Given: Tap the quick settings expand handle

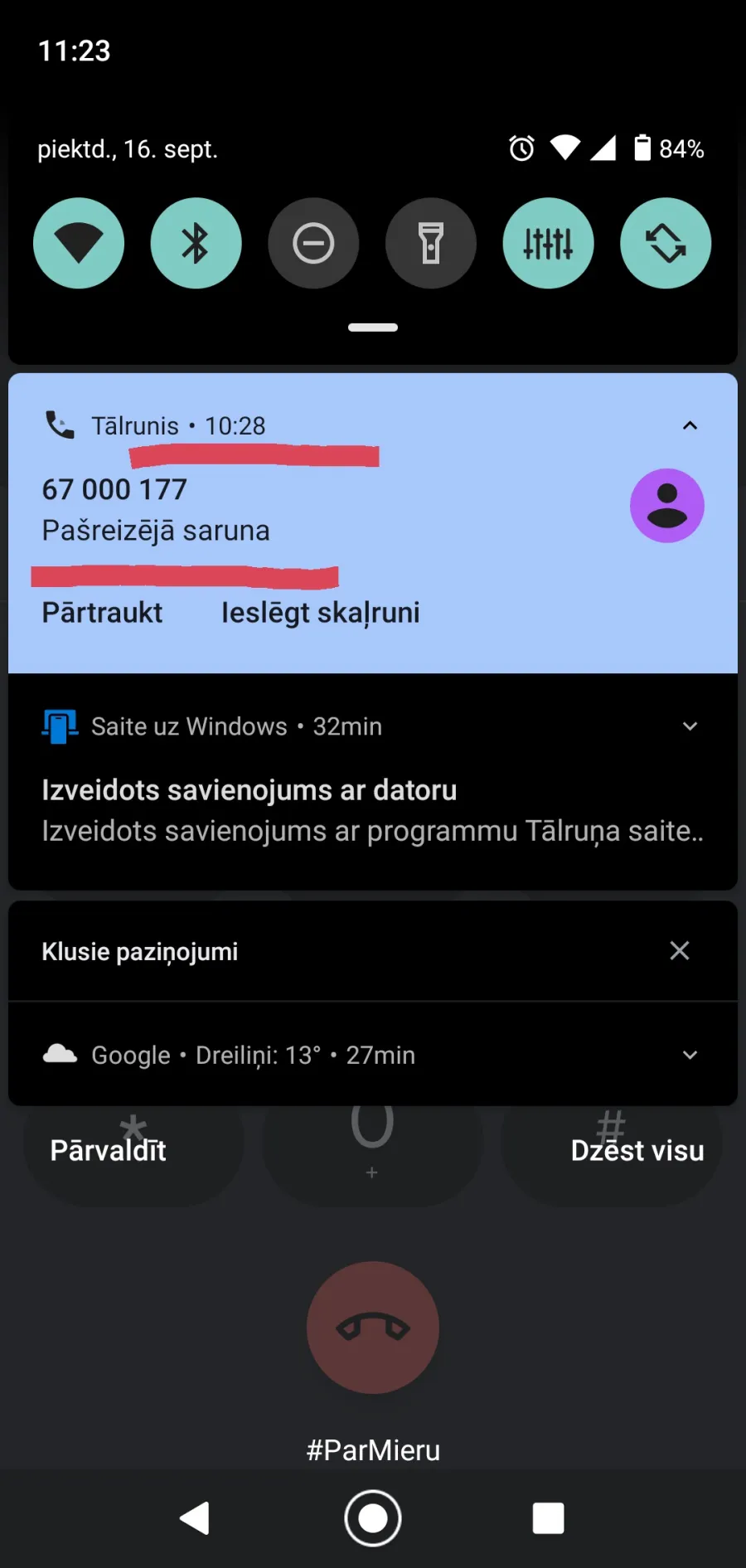Looking at the screenshot, I should tap(373, 328).
